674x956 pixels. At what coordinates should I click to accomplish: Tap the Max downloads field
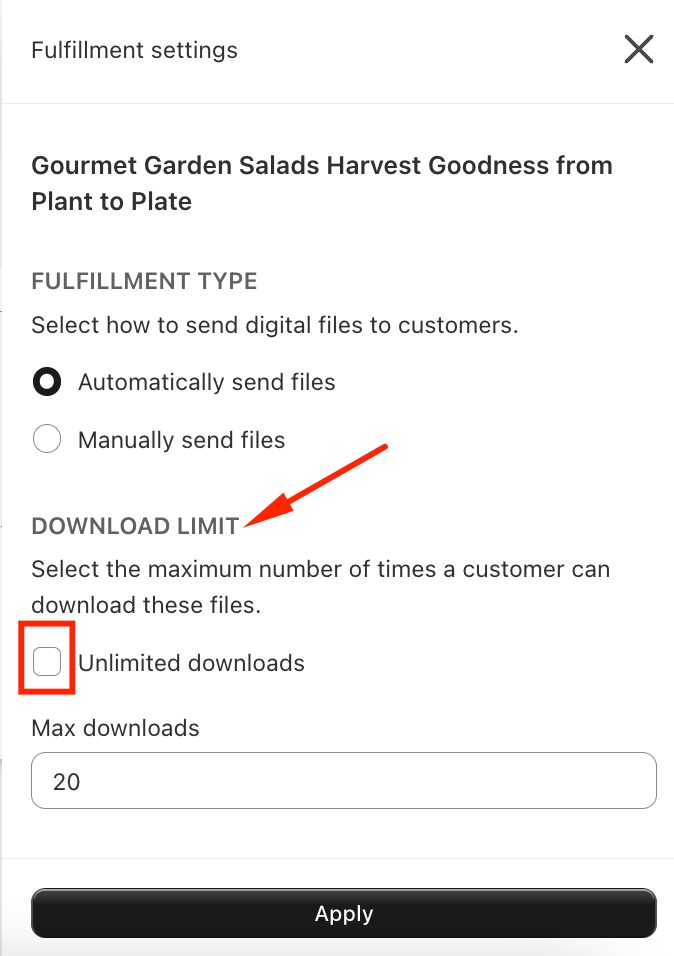[343, 781]
